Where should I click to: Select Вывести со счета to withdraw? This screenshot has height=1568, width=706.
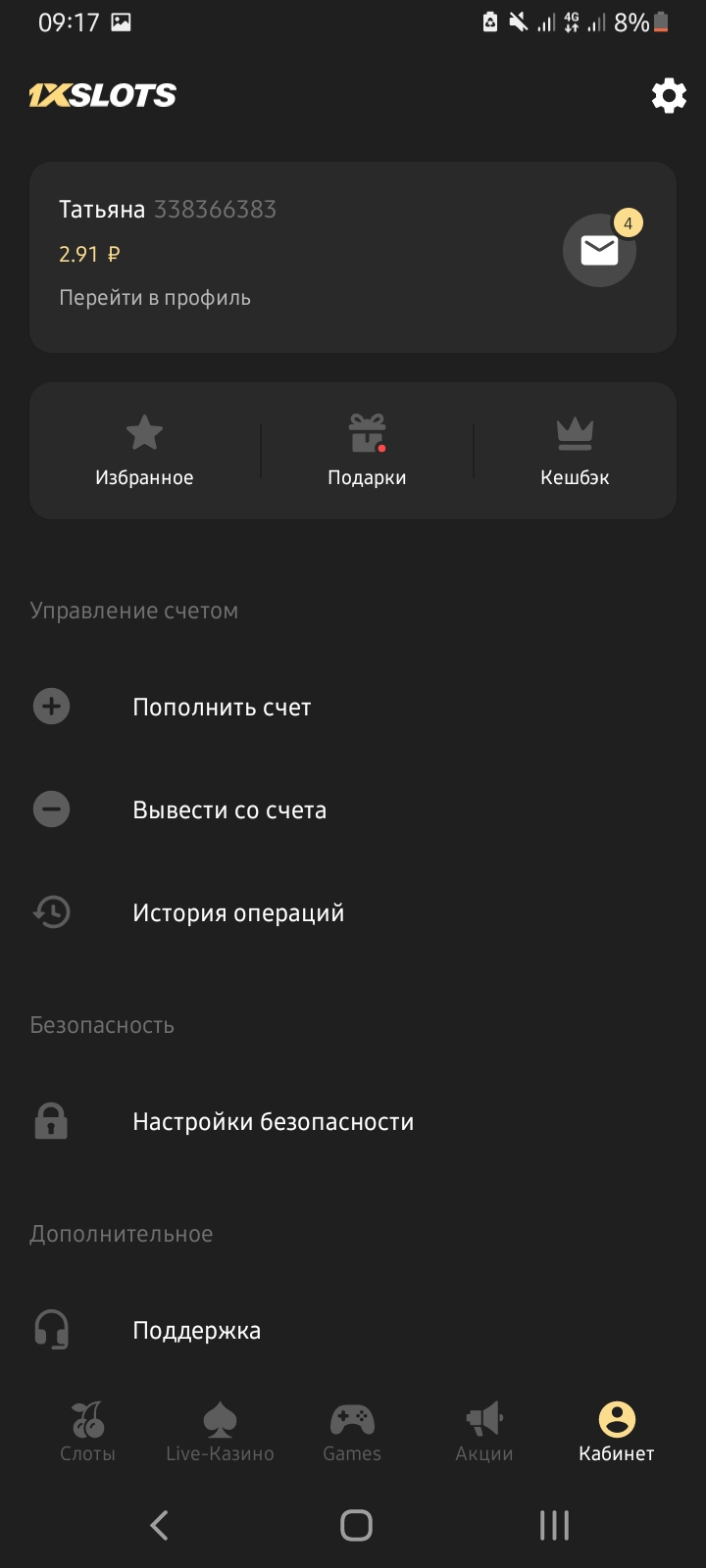pyautogui.click(x=229, y=810)
